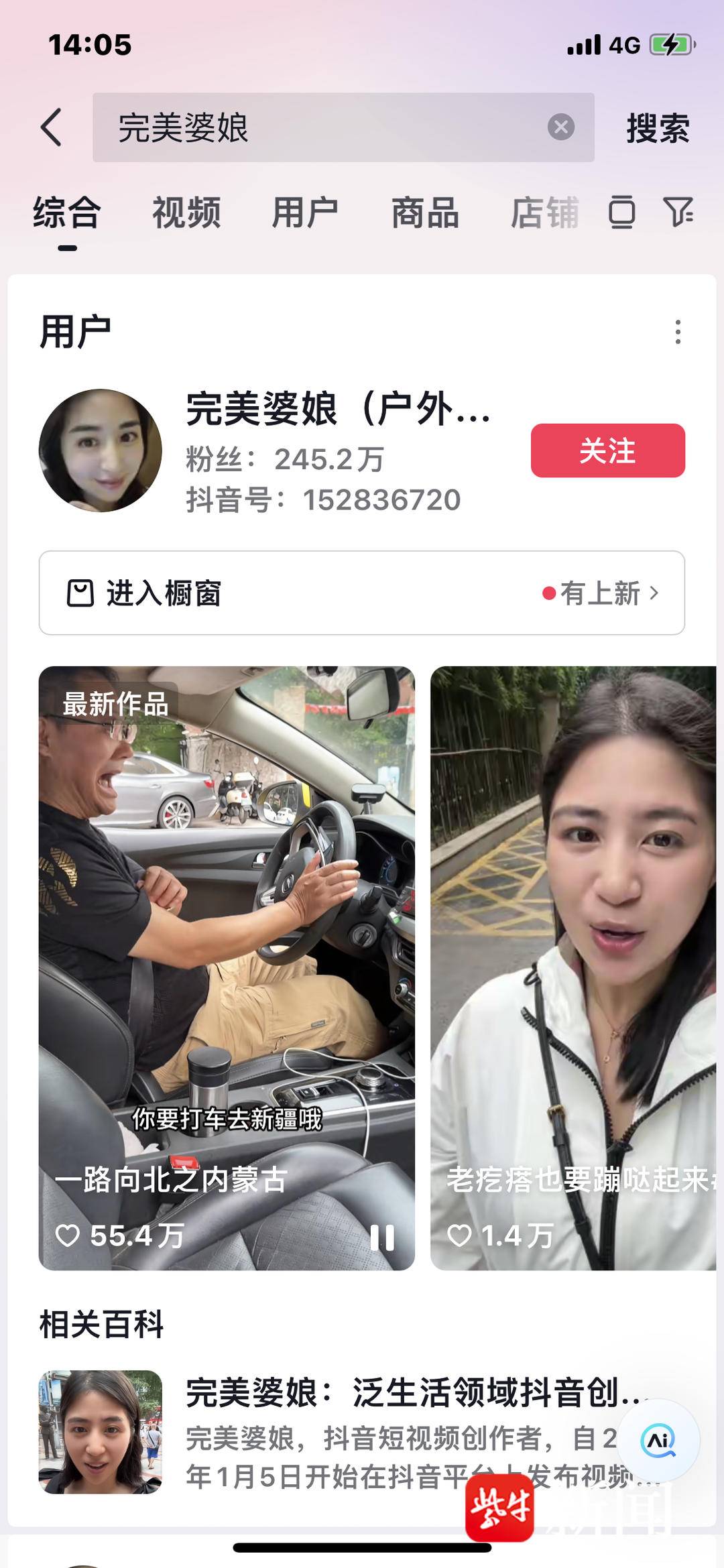Toggle the single-column layout icon

click(621, 213)
